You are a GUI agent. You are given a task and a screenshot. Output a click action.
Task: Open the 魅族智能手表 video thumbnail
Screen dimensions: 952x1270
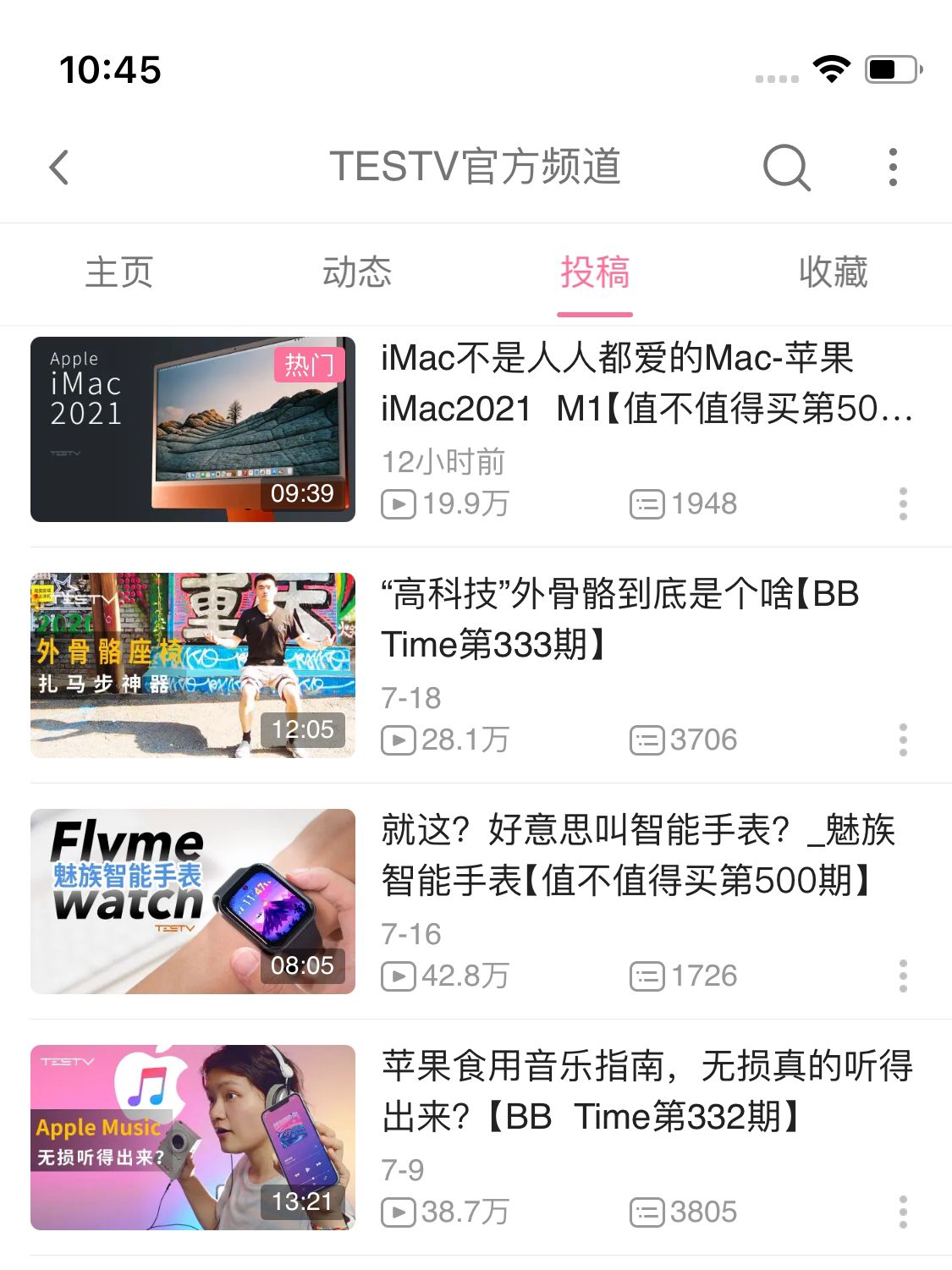pyautogui.click(x=193, y=901)
